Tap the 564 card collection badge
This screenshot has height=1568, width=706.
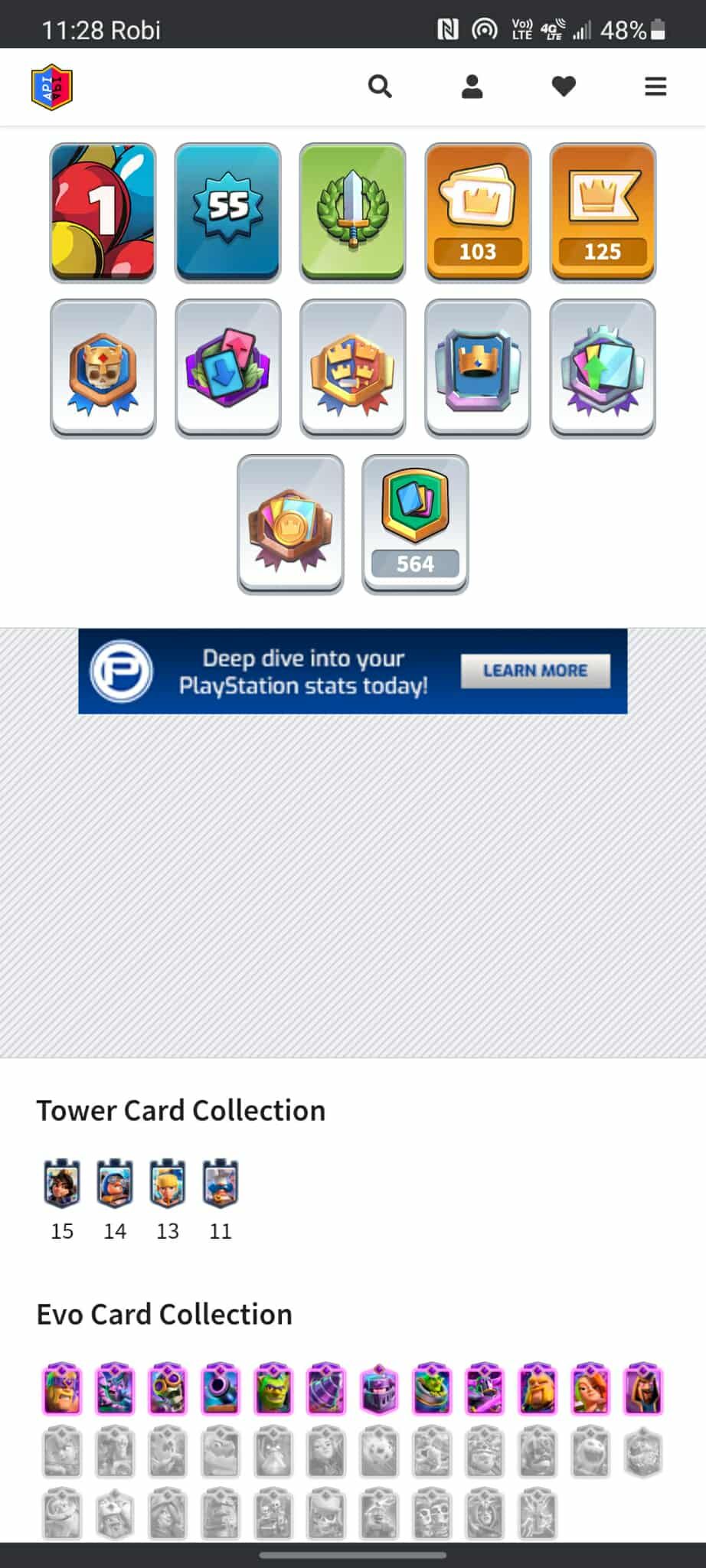pyautogui.click(x=415, y=524)
